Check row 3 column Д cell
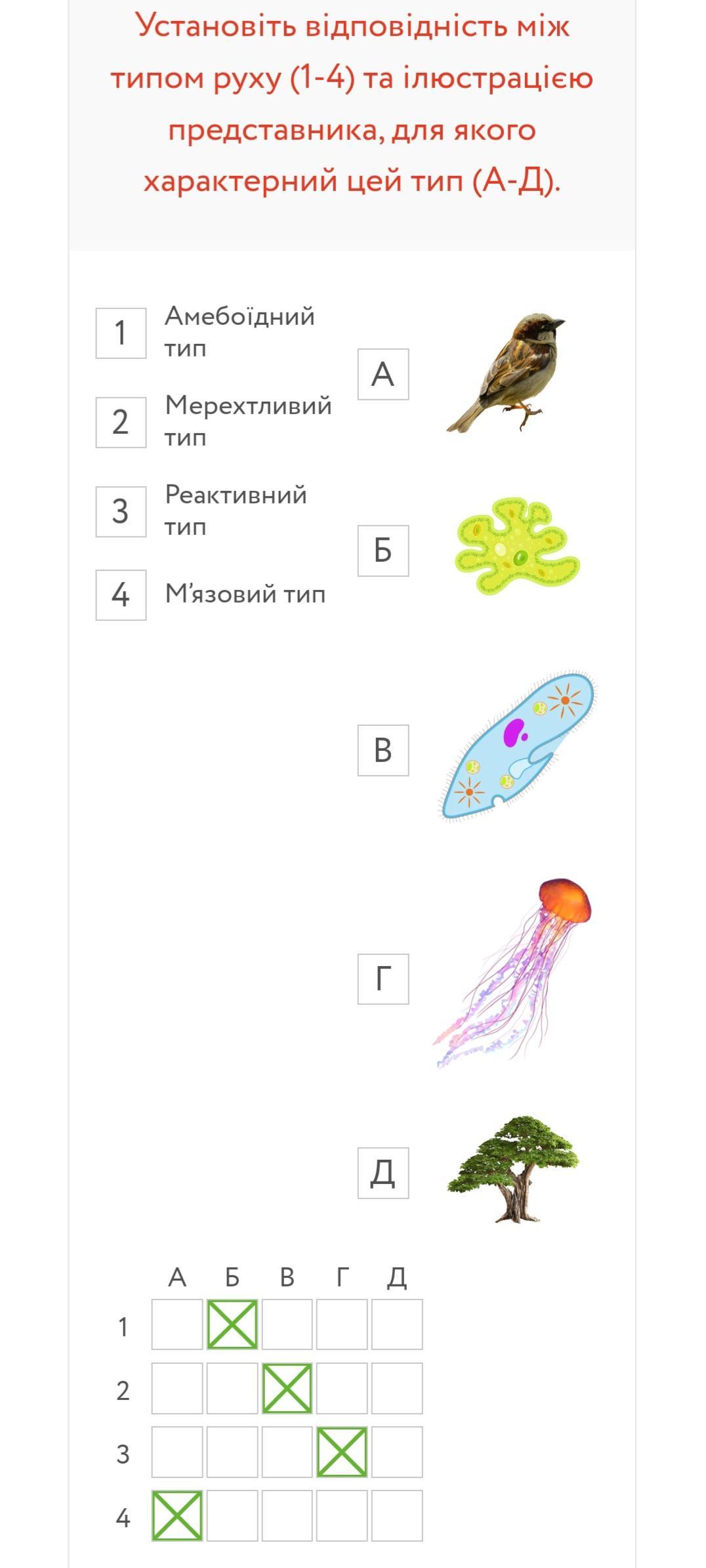Image resolution: width=706 pixels, height=1568 pixels. tap(397, 1452)
